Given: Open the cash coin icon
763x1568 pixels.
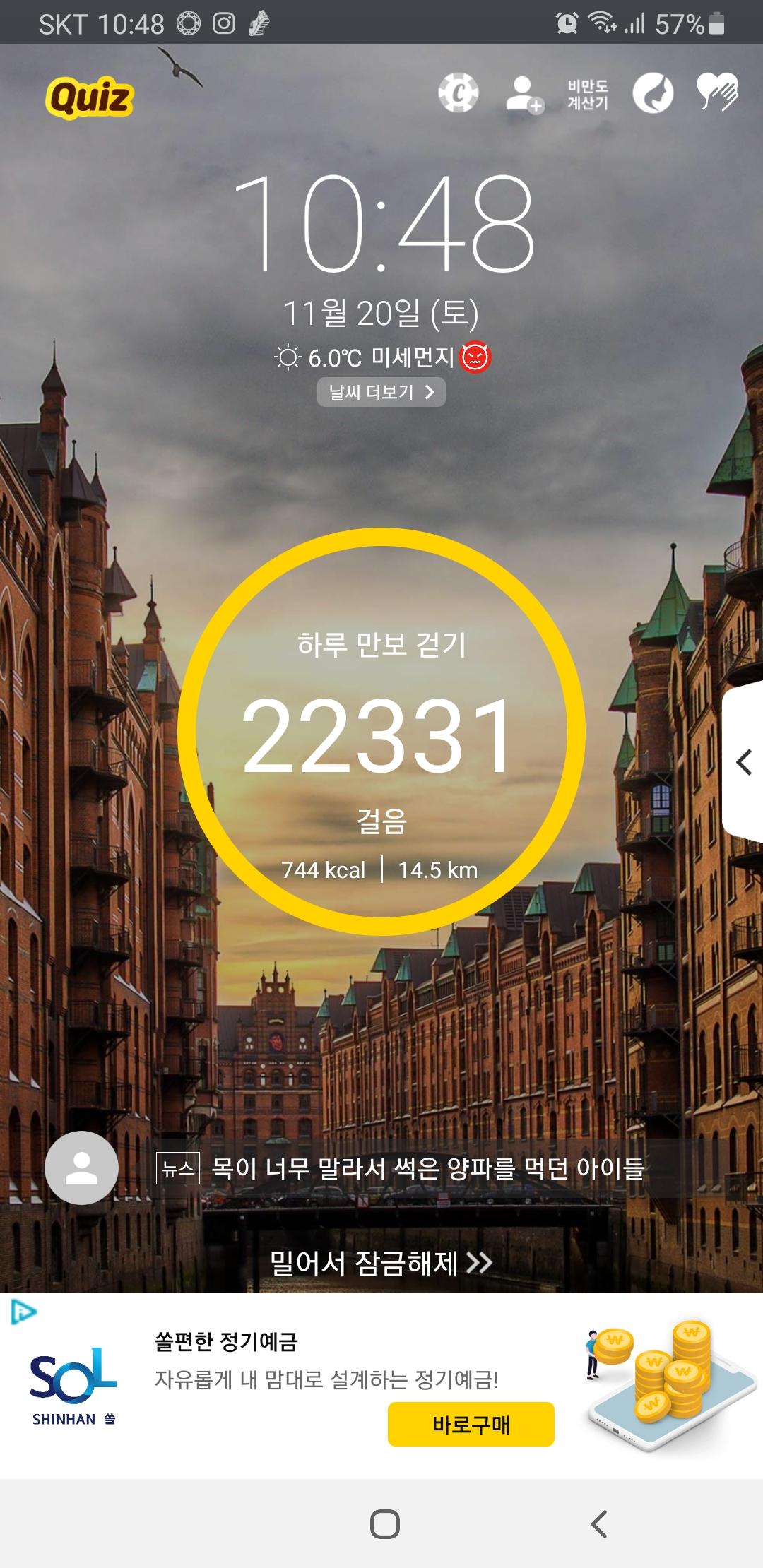Looking at the screenshot, I should 459,93.
